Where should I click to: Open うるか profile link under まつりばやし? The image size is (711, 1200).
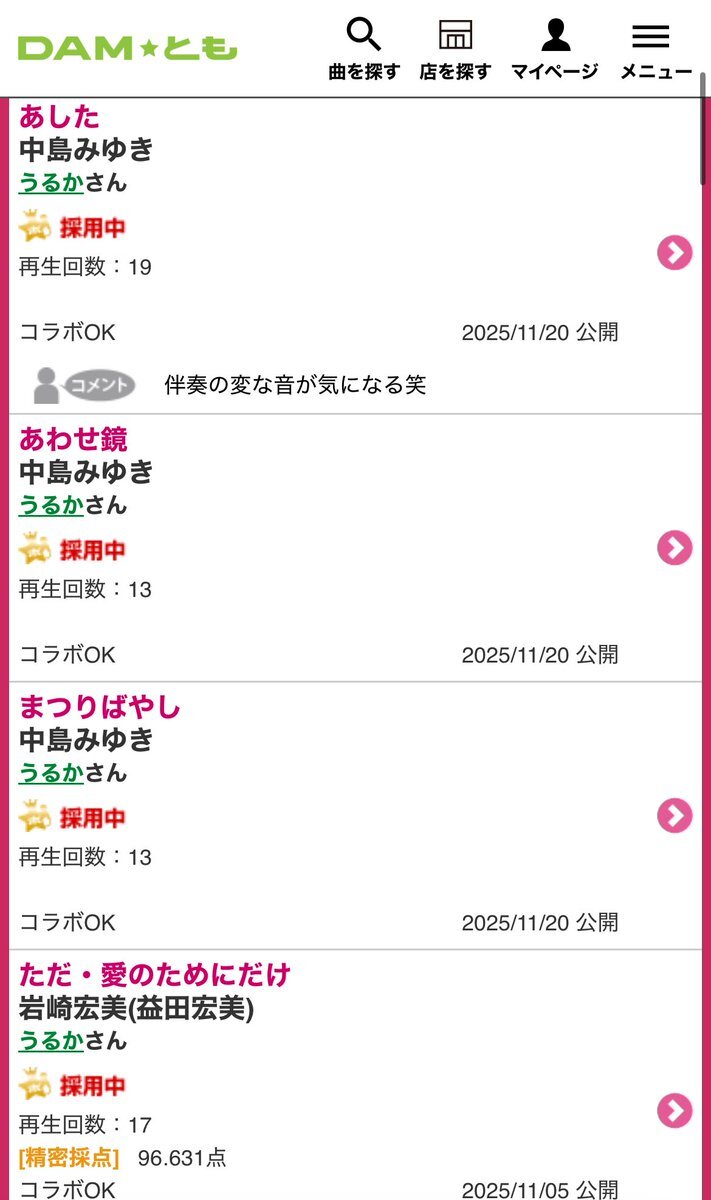pyautogui.click(x=51, y=773)
